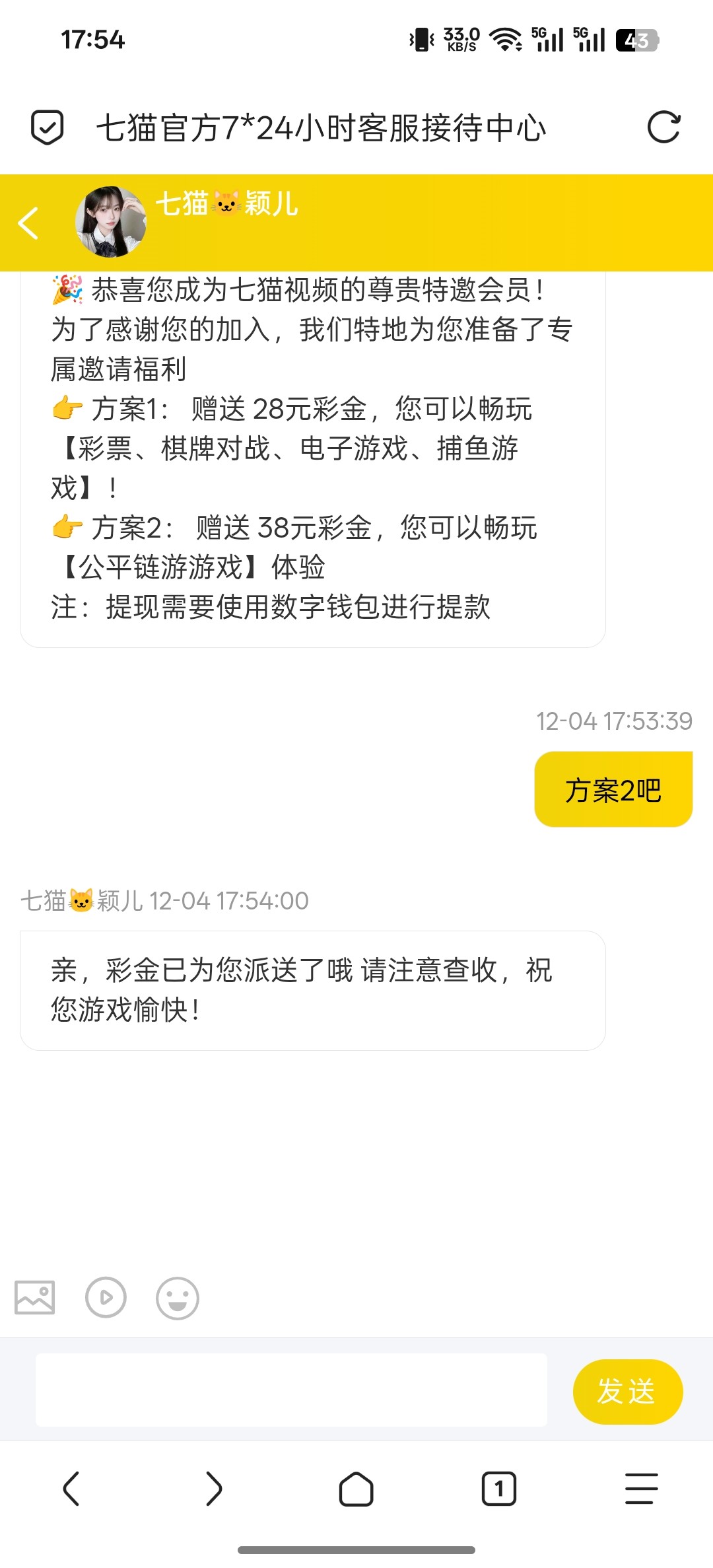Focus the message input field
Viewport: 713px width, 1568px height.
(291, 1390)
